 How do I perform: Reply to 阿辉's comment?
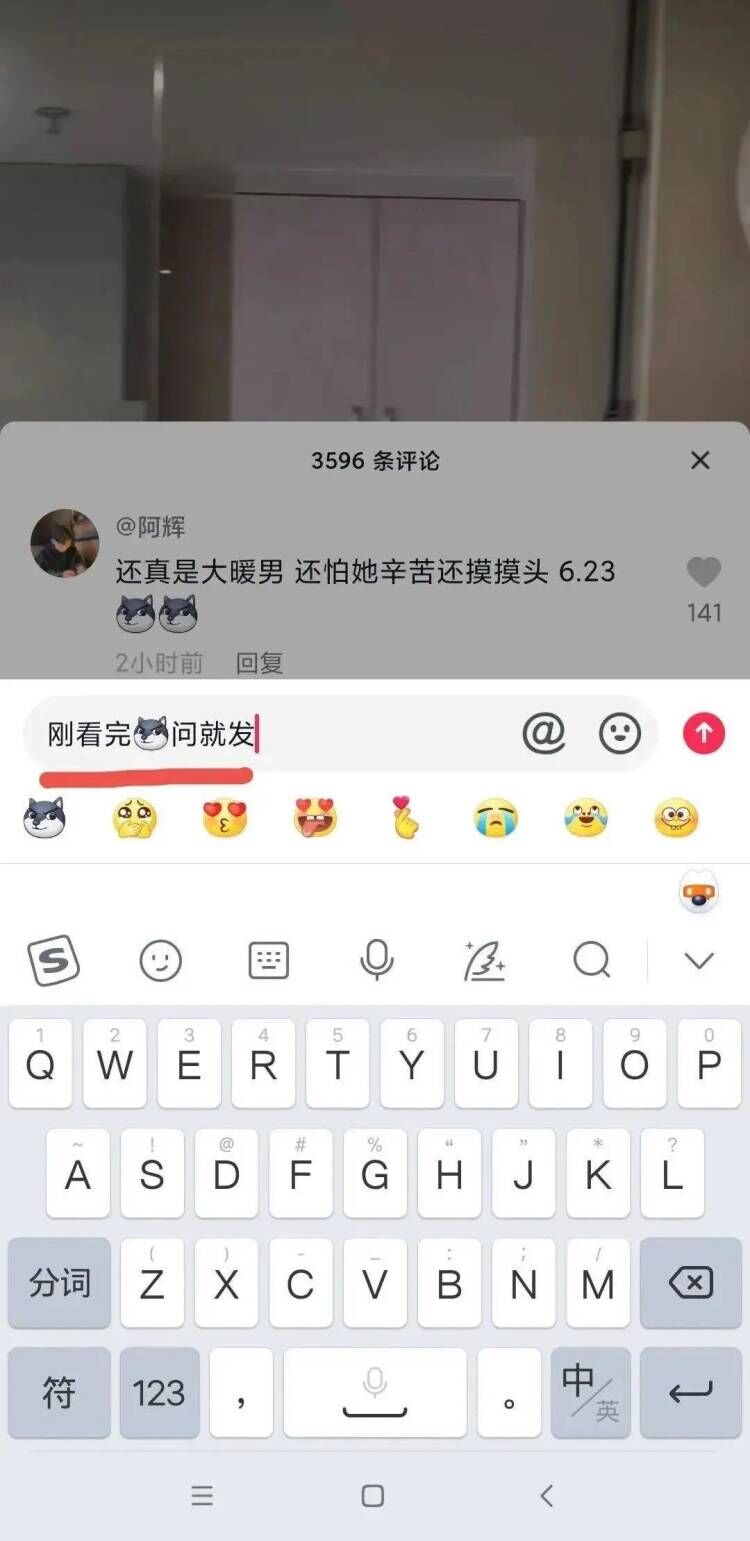(259, 662)
